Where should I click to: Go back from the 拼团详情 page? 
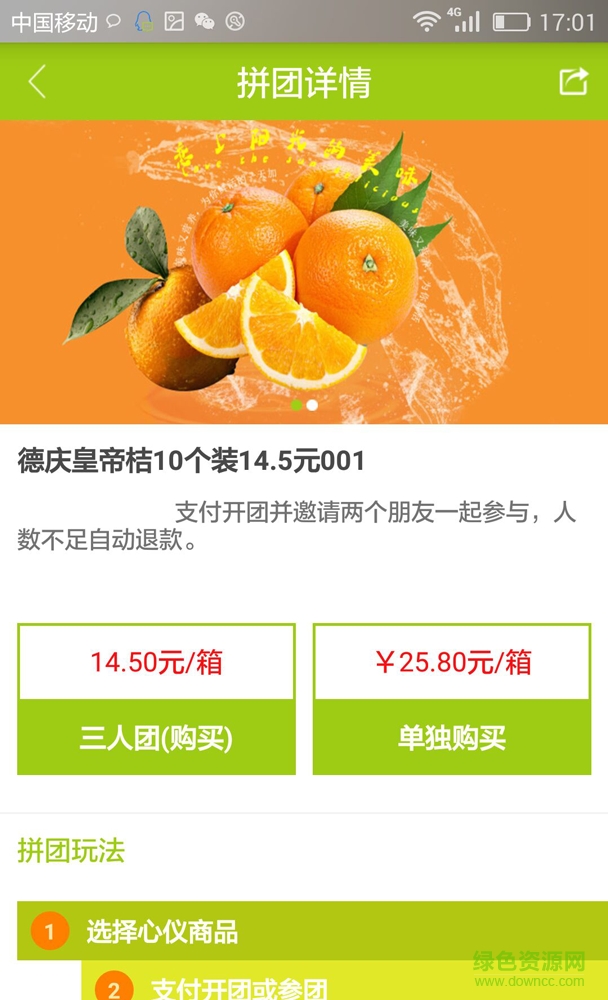[37, 82]
